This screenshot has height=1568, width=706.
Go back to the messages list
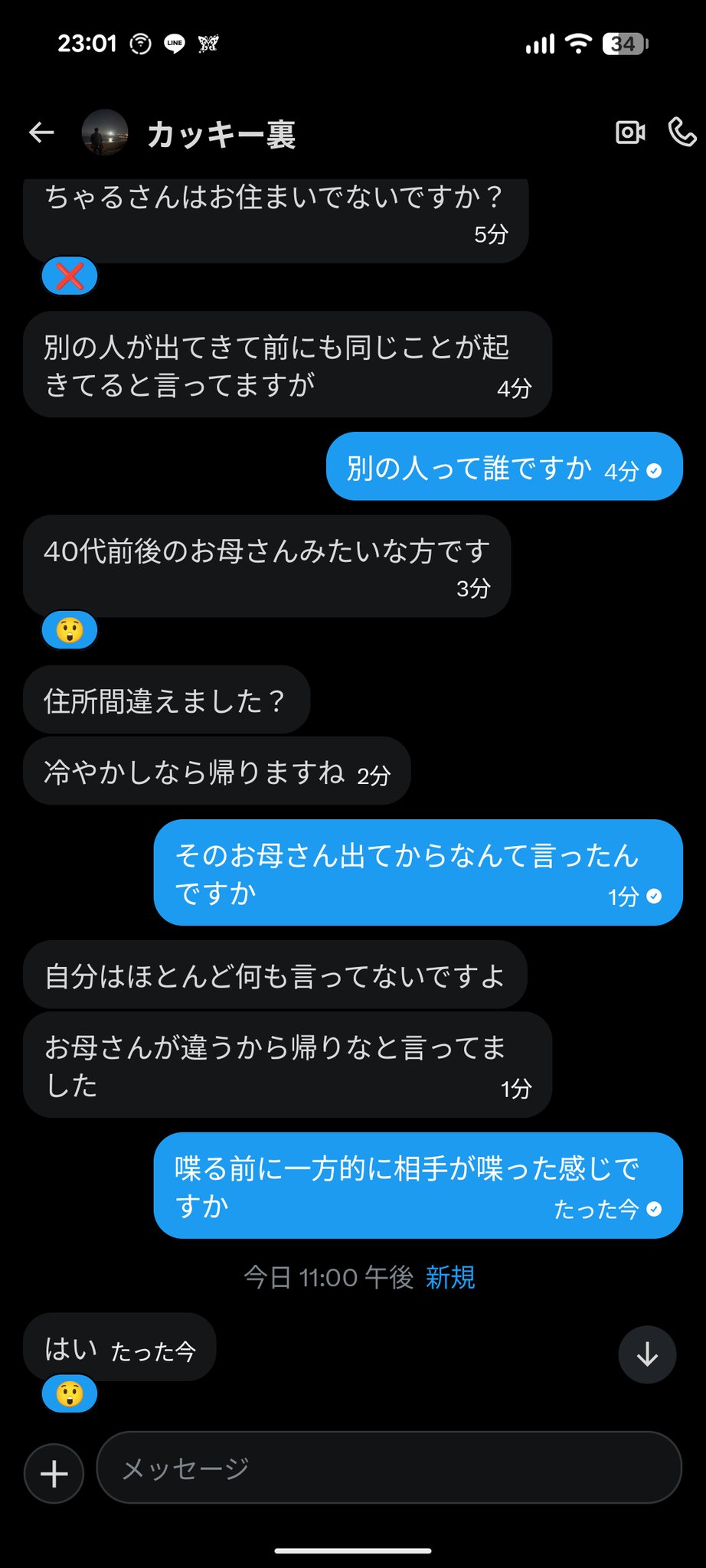coord(42,133)
